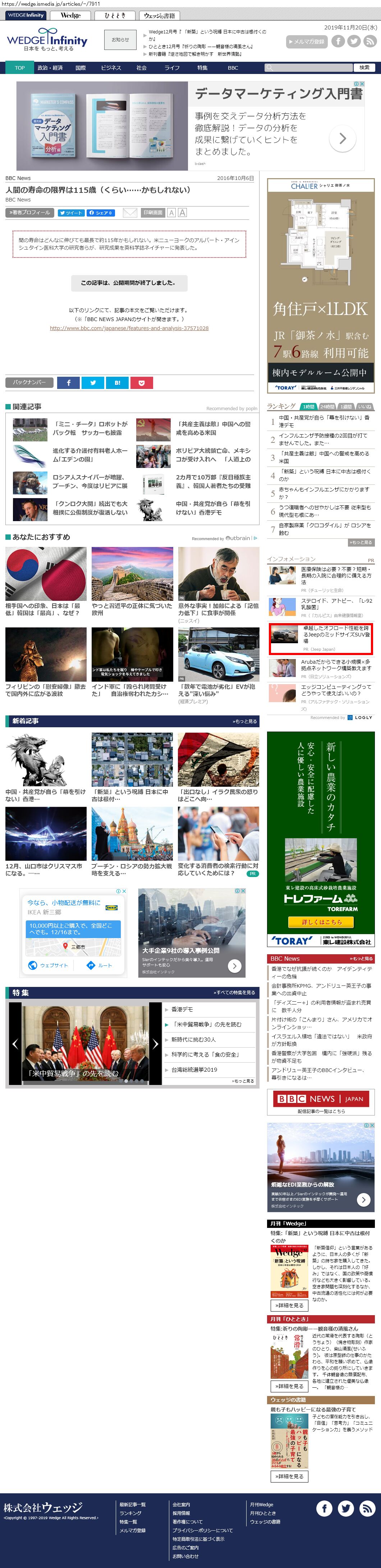Open the 政治・経済 navigation tab
The height and width of the screenshot is (1568, 381).
[x=50, y=68]
